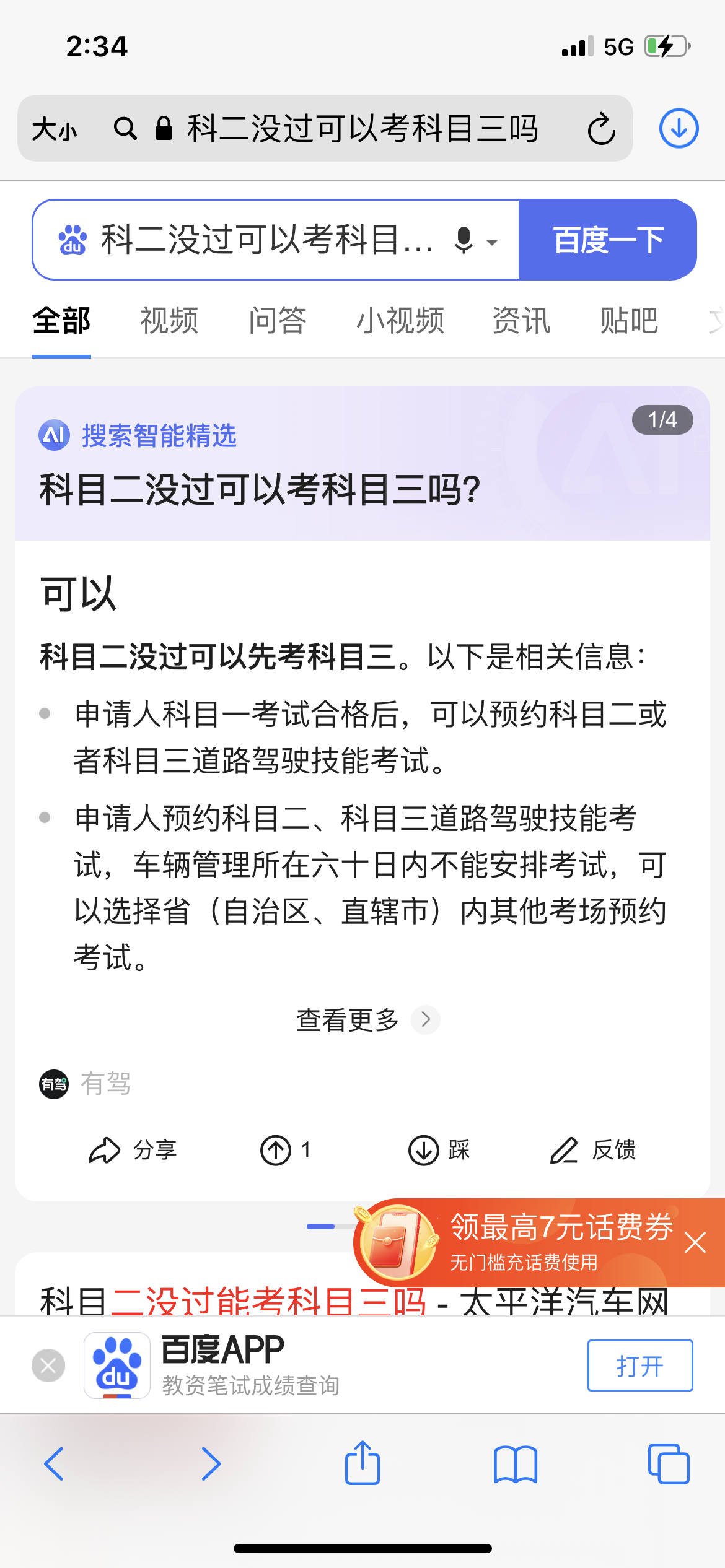Upvote the AI answer
Image resolution: width=725 pixels, height=1568 pixels.
point(285,1150)
